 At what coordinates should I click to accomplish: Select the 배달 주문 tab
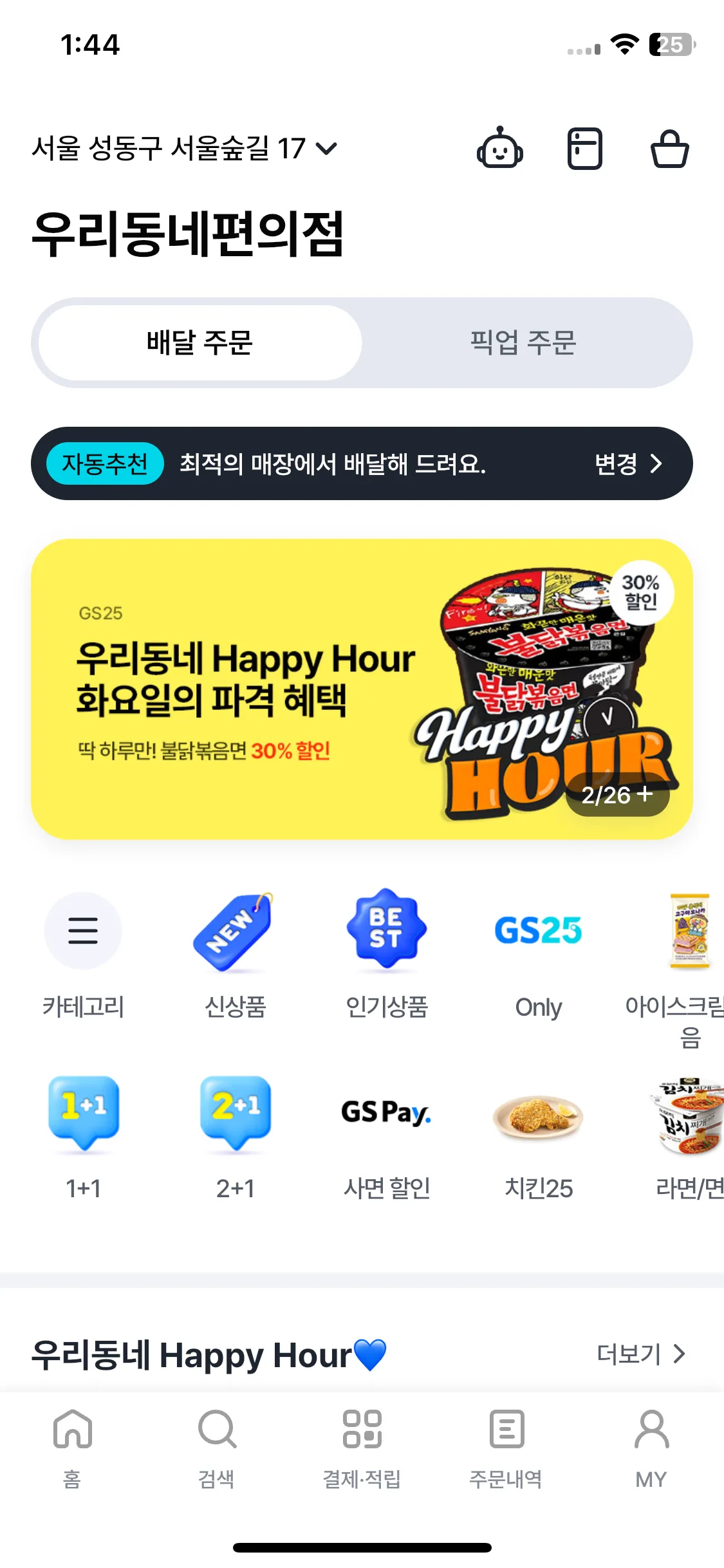200,342
